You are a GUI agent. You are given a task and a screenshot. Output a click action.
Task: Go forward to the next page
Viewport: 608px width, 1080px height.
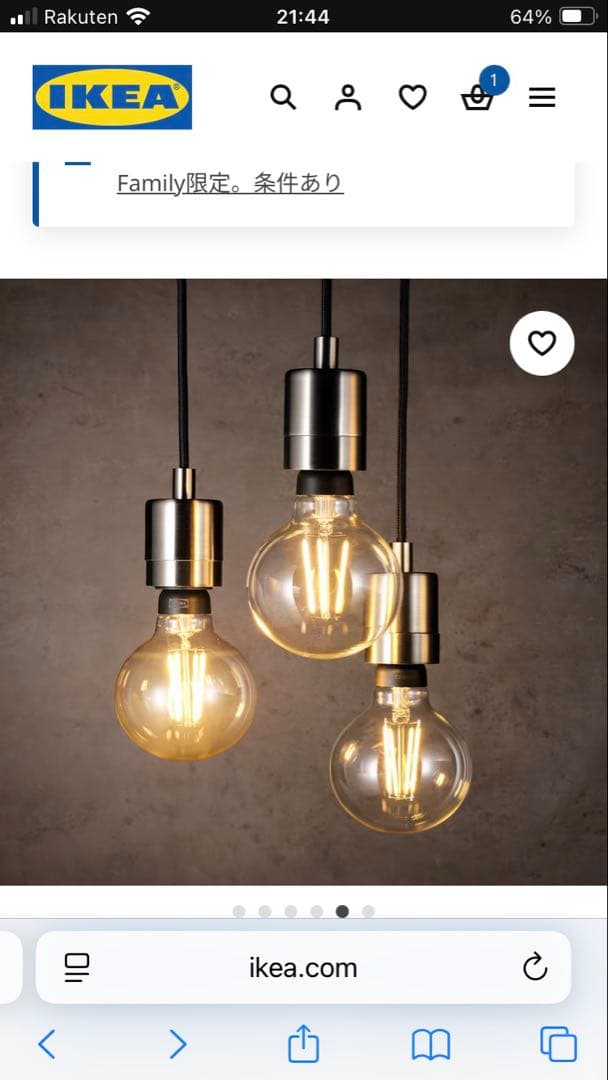coord(177,1045)
